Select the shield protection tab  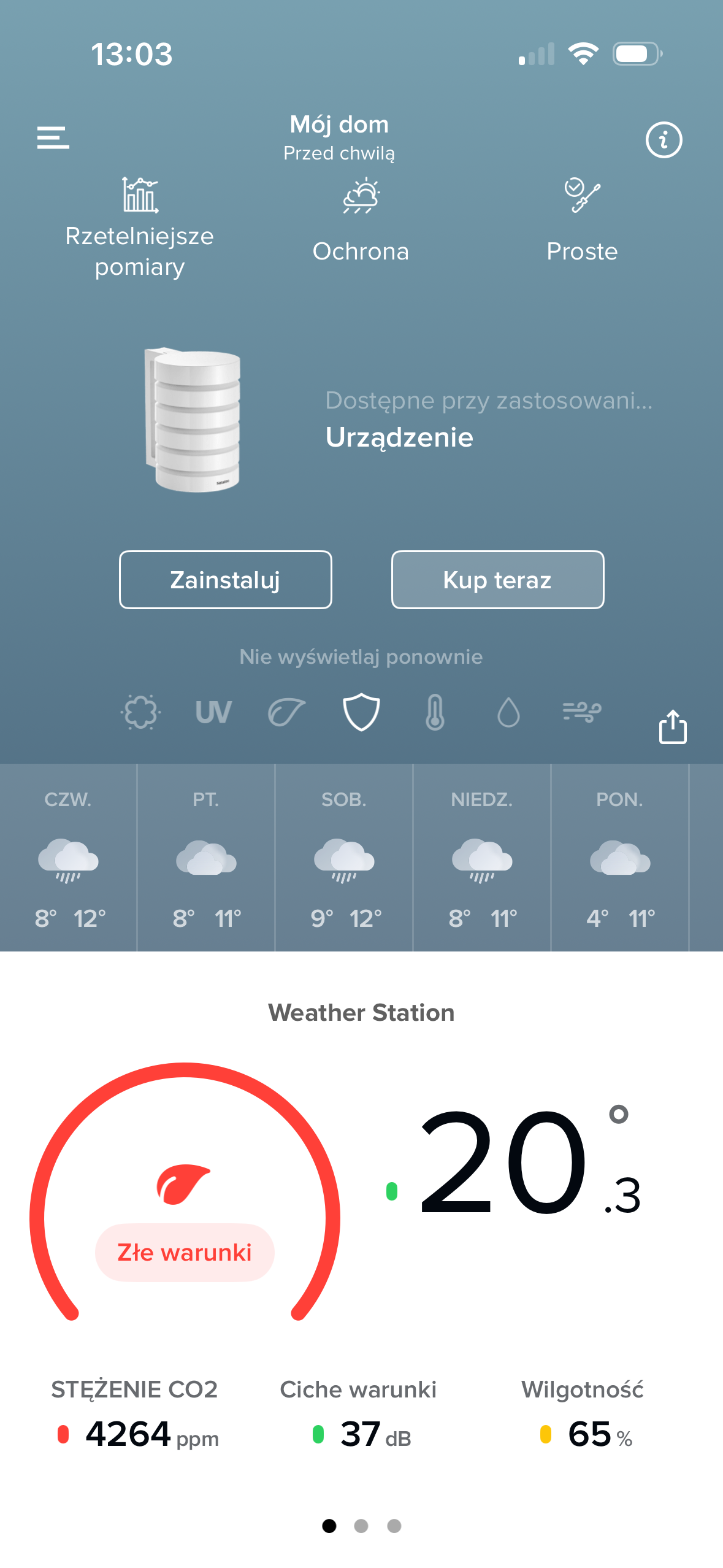(361, 712)
